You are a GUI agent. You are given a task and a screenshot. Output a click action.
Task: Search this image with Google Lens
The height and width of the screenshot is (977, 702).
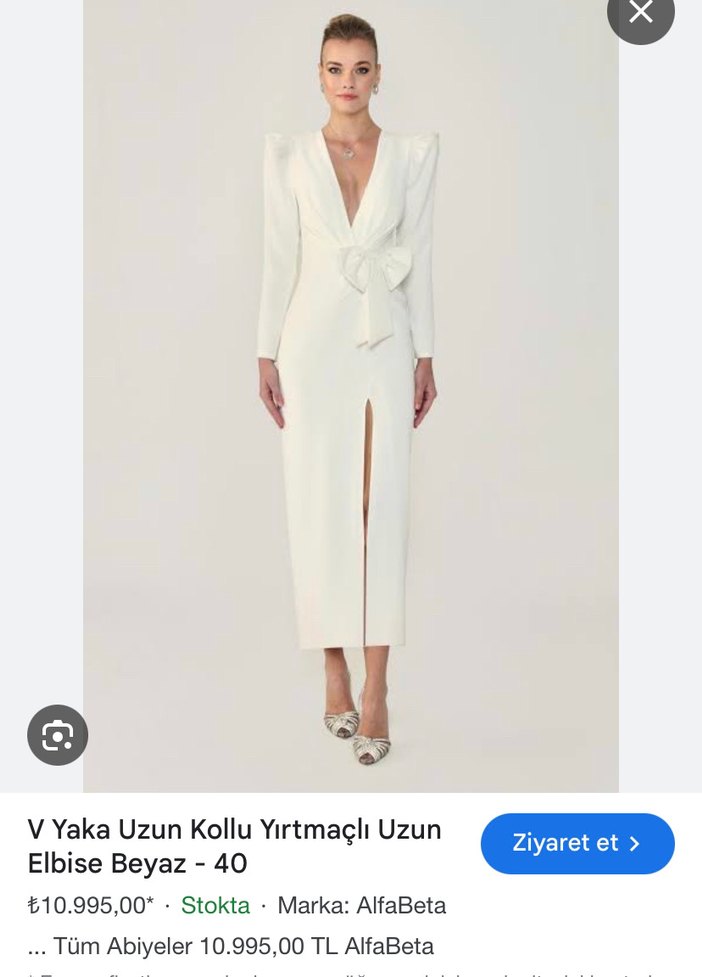[57, 735]
